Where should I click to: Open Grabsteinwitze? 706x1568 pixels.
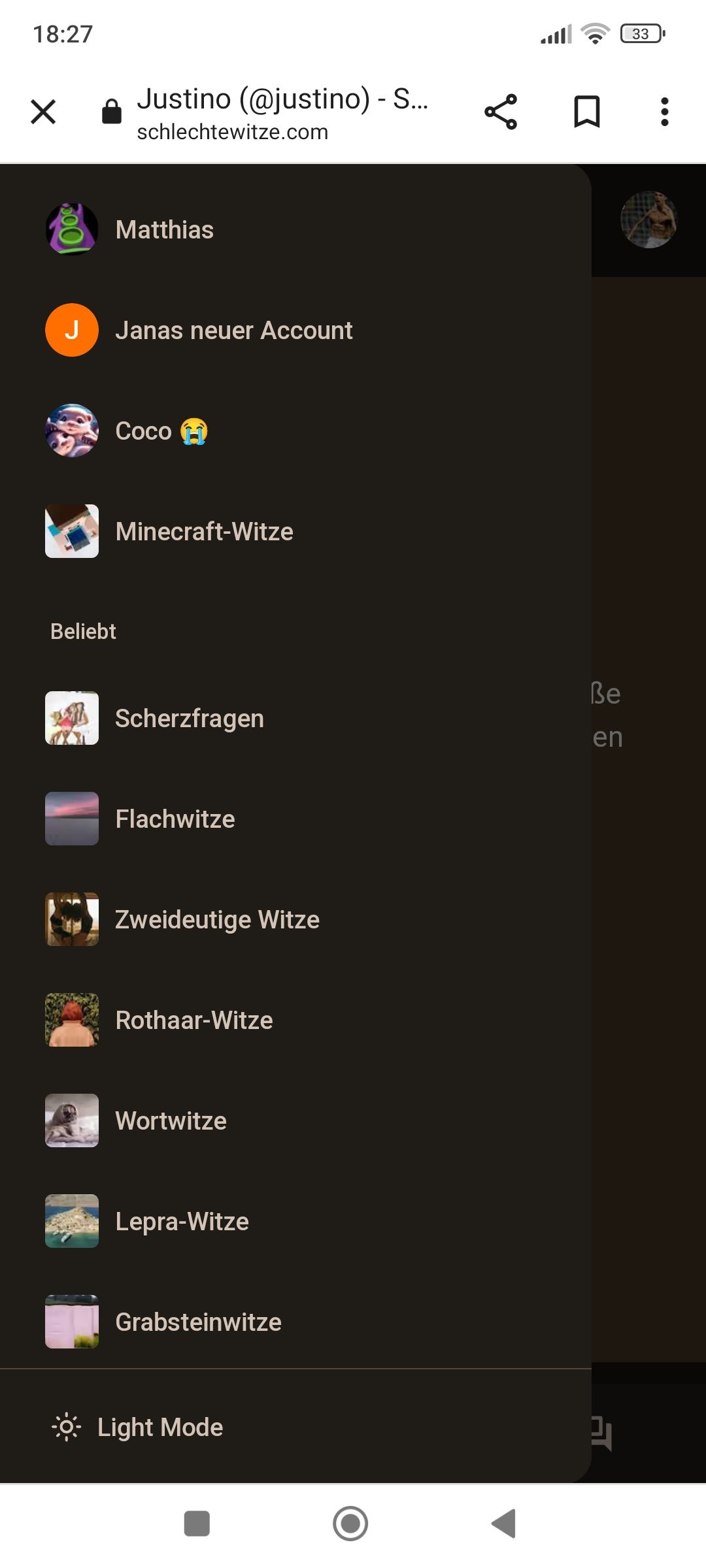point(198,1322)
